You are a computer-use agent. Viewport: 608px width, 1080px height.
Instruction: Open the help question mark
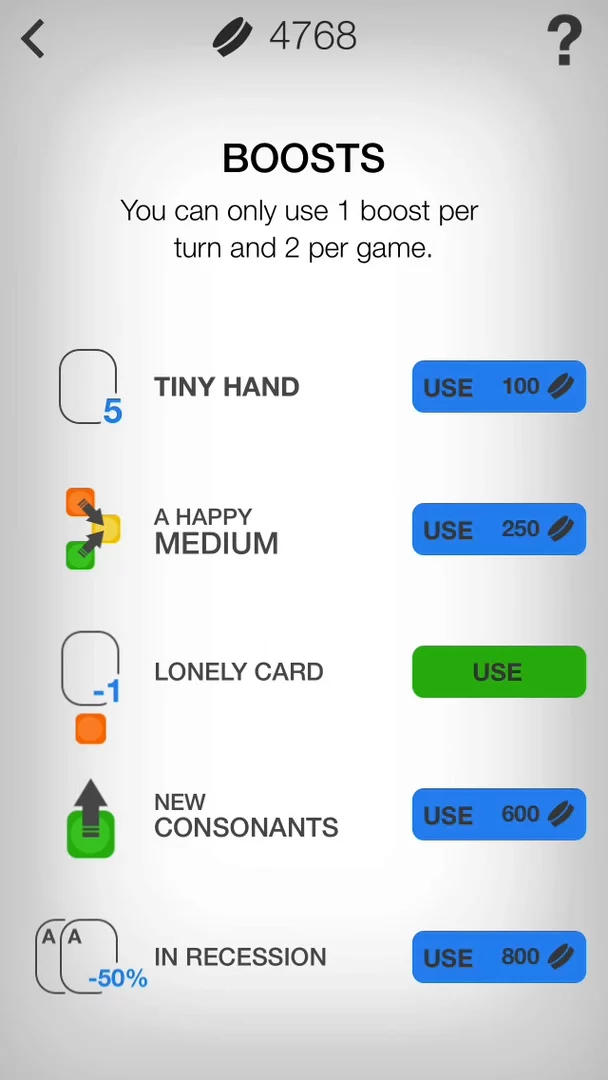pyautogui.click(x=564, y=41)
